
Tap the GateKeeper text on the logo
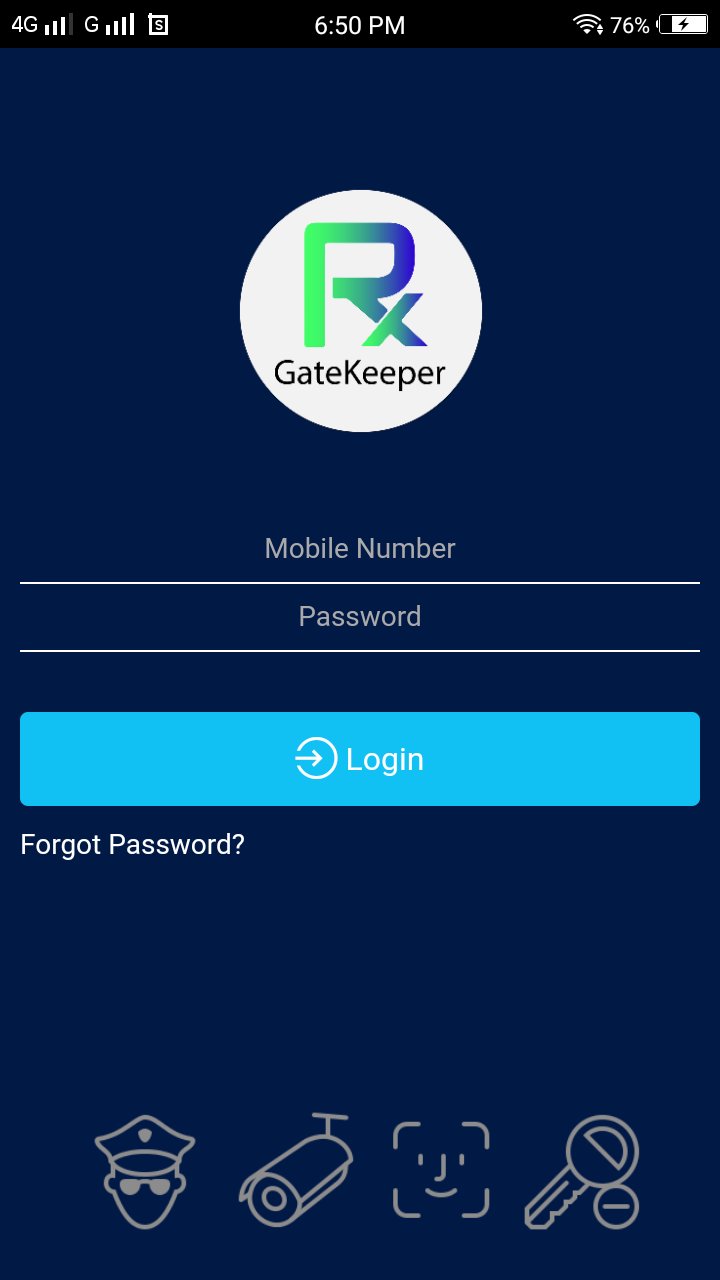360,372
